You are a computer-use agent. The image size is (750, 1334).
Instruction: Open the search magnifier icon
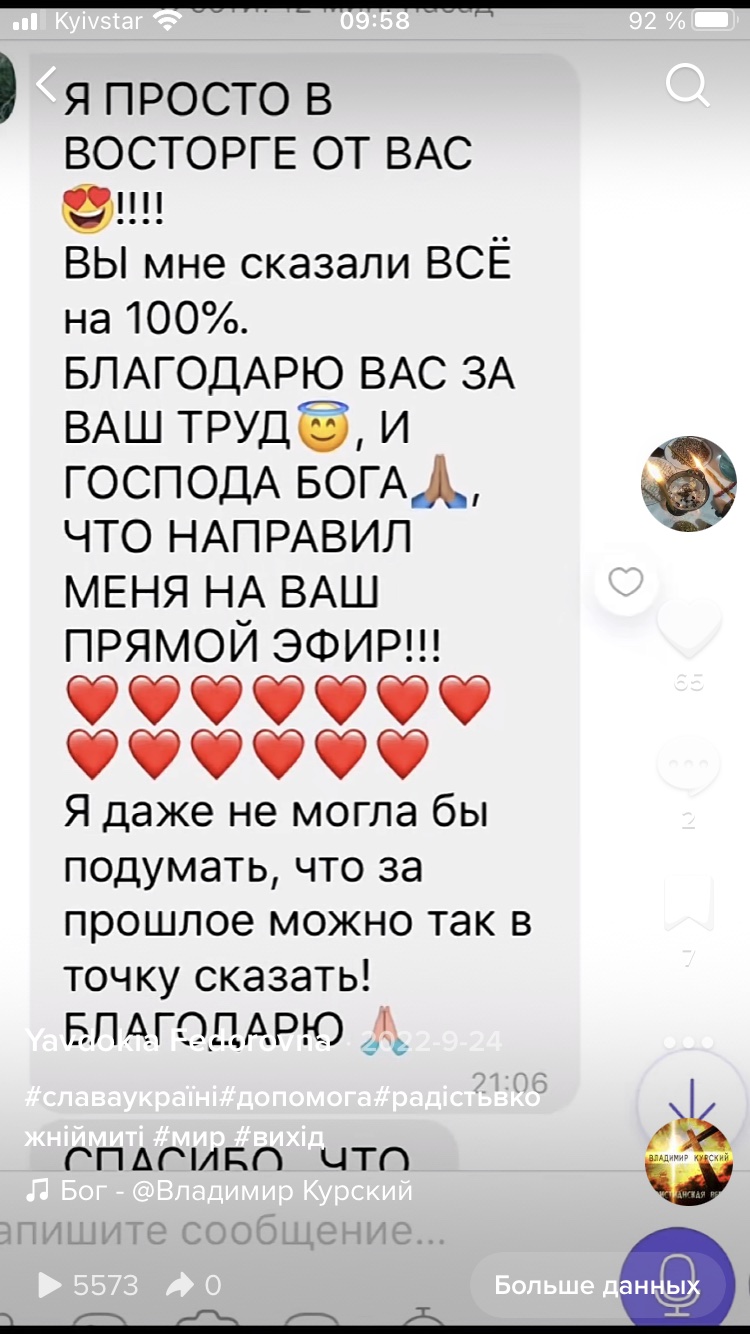coord(687,87)
